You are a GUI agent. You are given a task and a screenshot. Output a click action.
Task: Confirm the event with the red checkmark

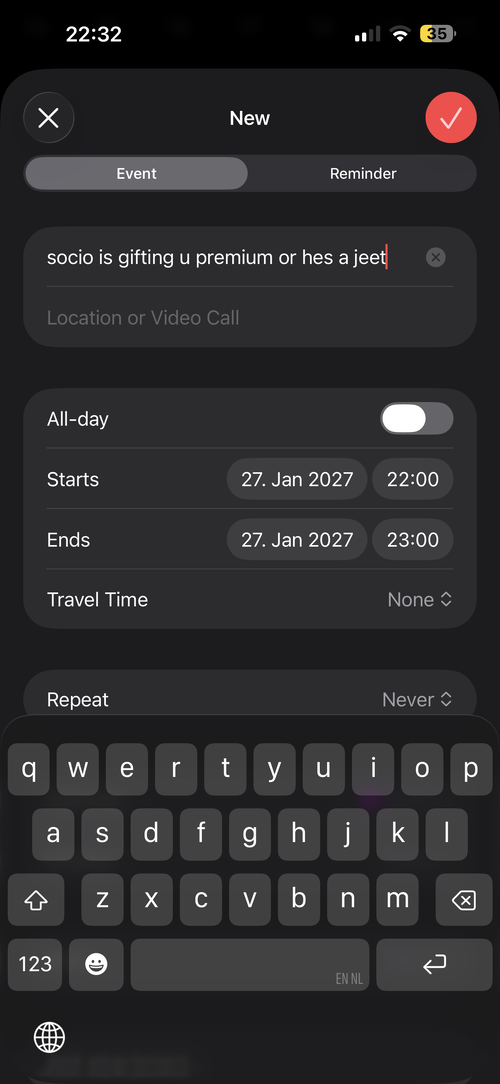pos(451,118)
